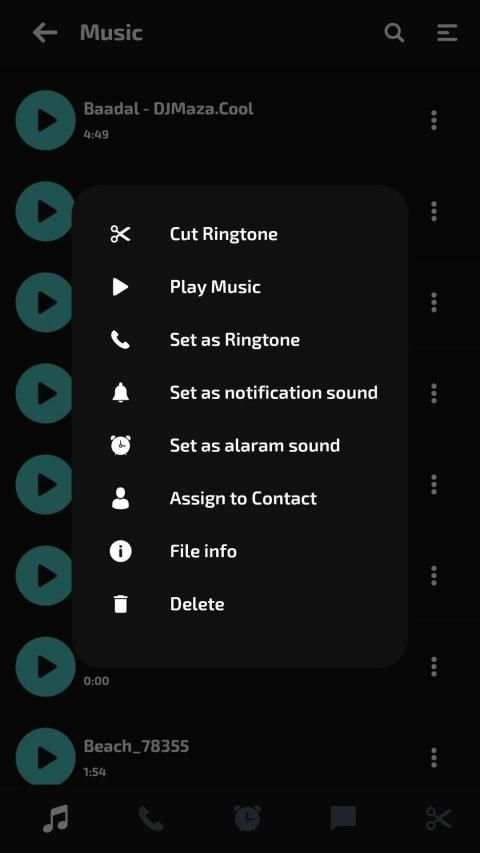Set the track as Ringtone
Image resolution: width=480 pixels, height=853 pixels.
coord(240,339)
